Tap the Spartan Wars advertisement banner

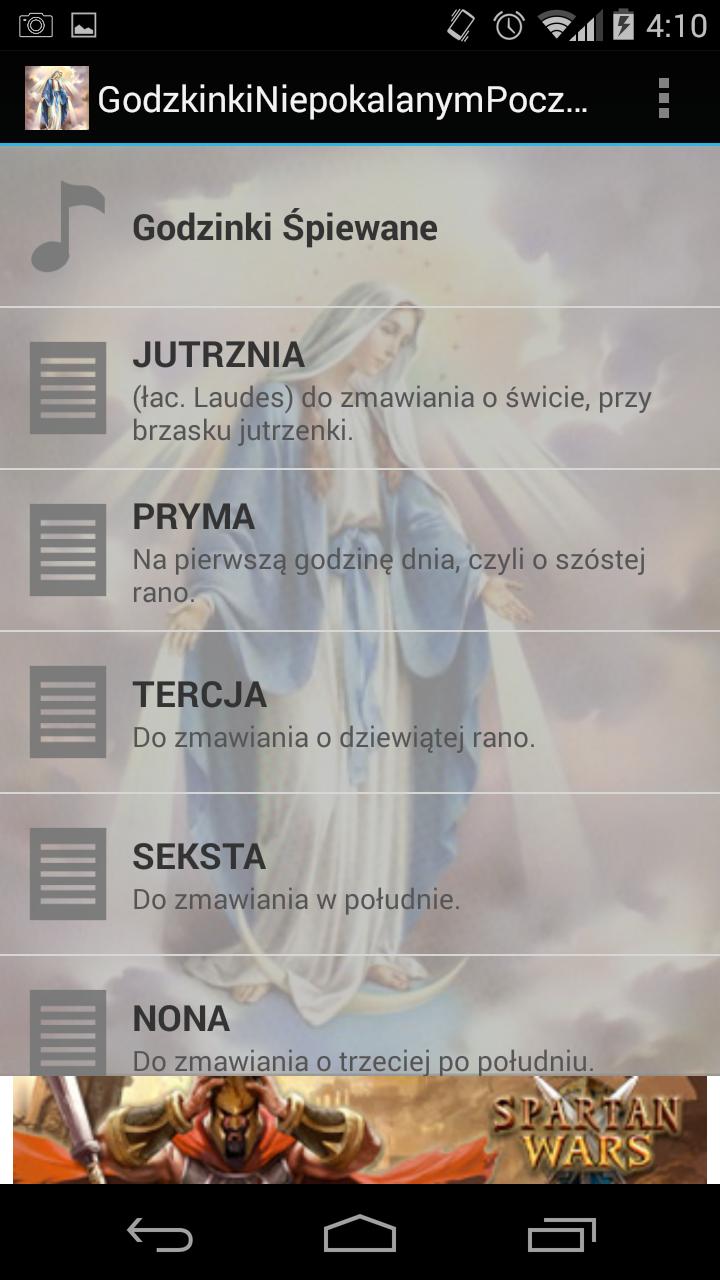[360, 1130]
